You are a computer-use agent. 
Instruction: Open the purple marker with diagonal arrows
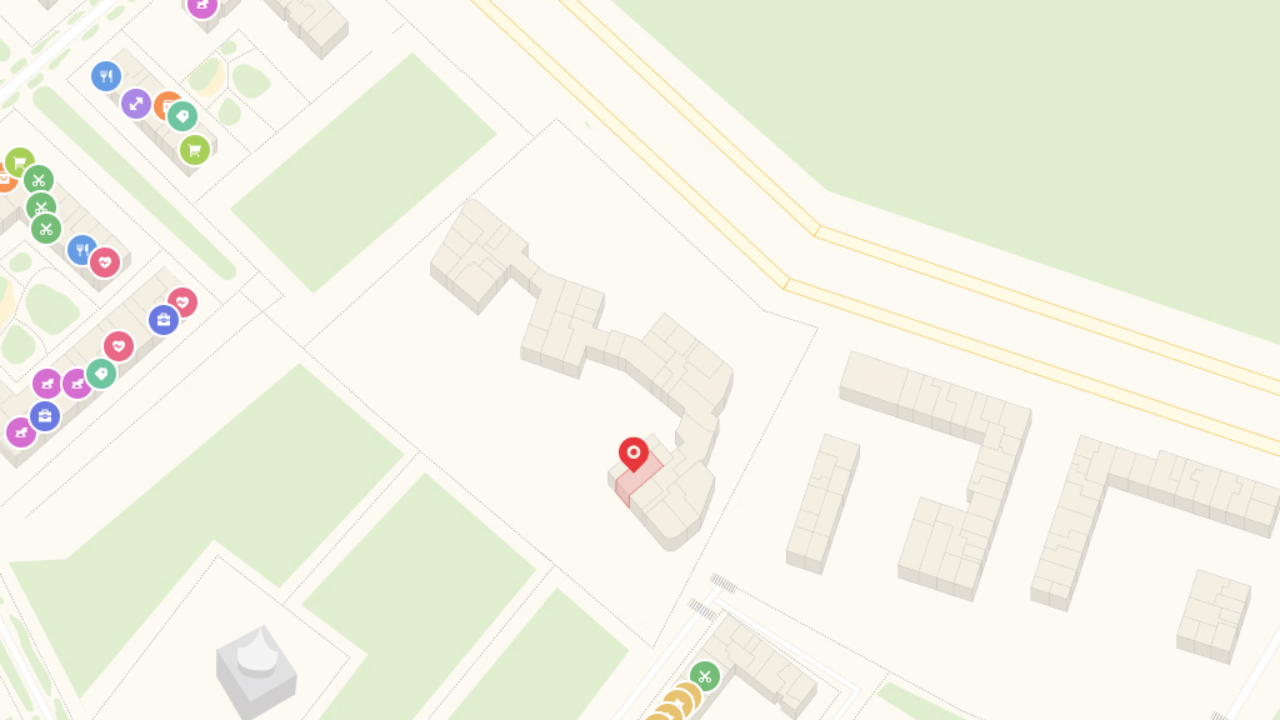[x=136, y=103]
